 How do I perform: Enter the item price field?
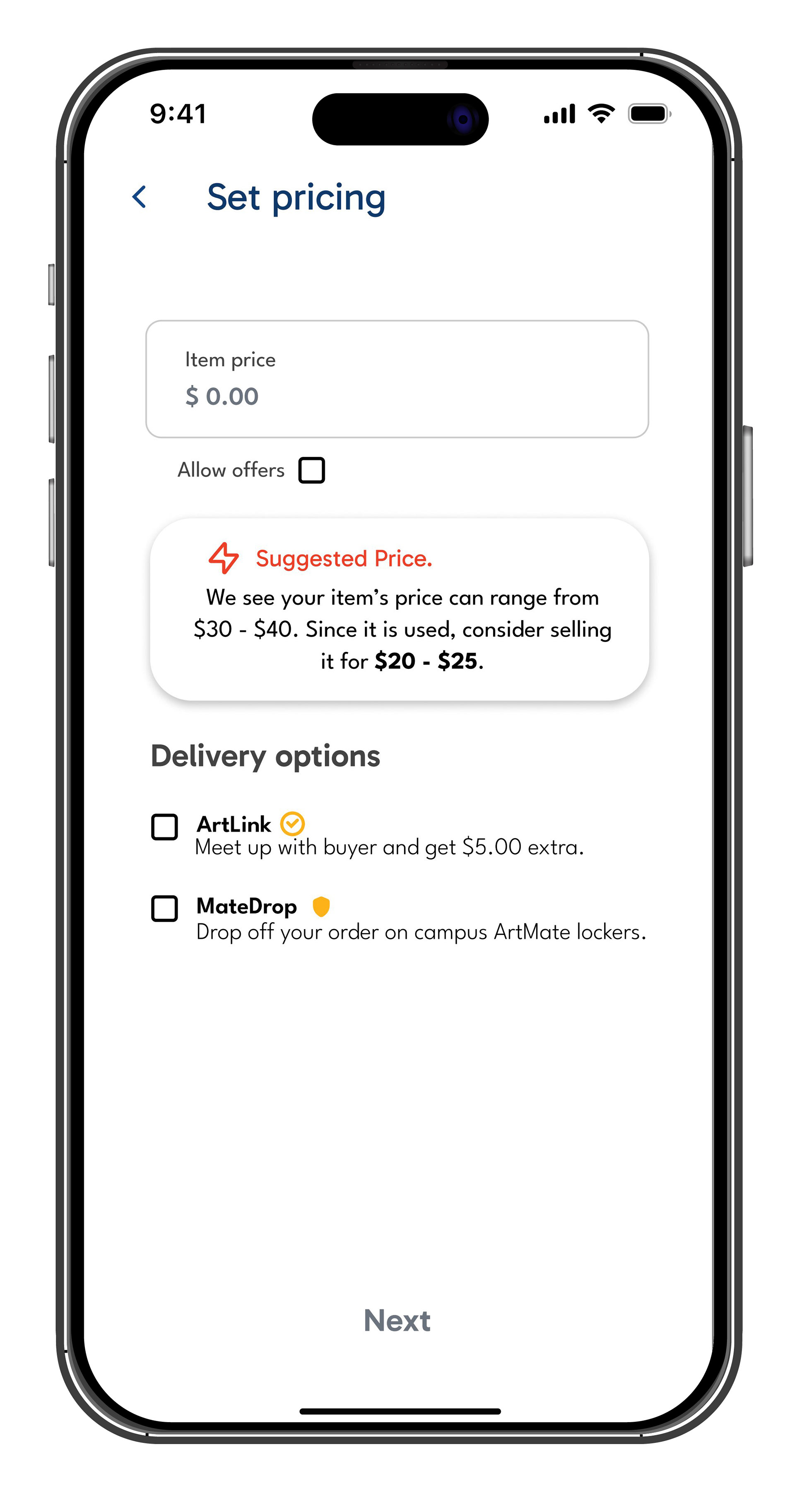pos(397,380)
